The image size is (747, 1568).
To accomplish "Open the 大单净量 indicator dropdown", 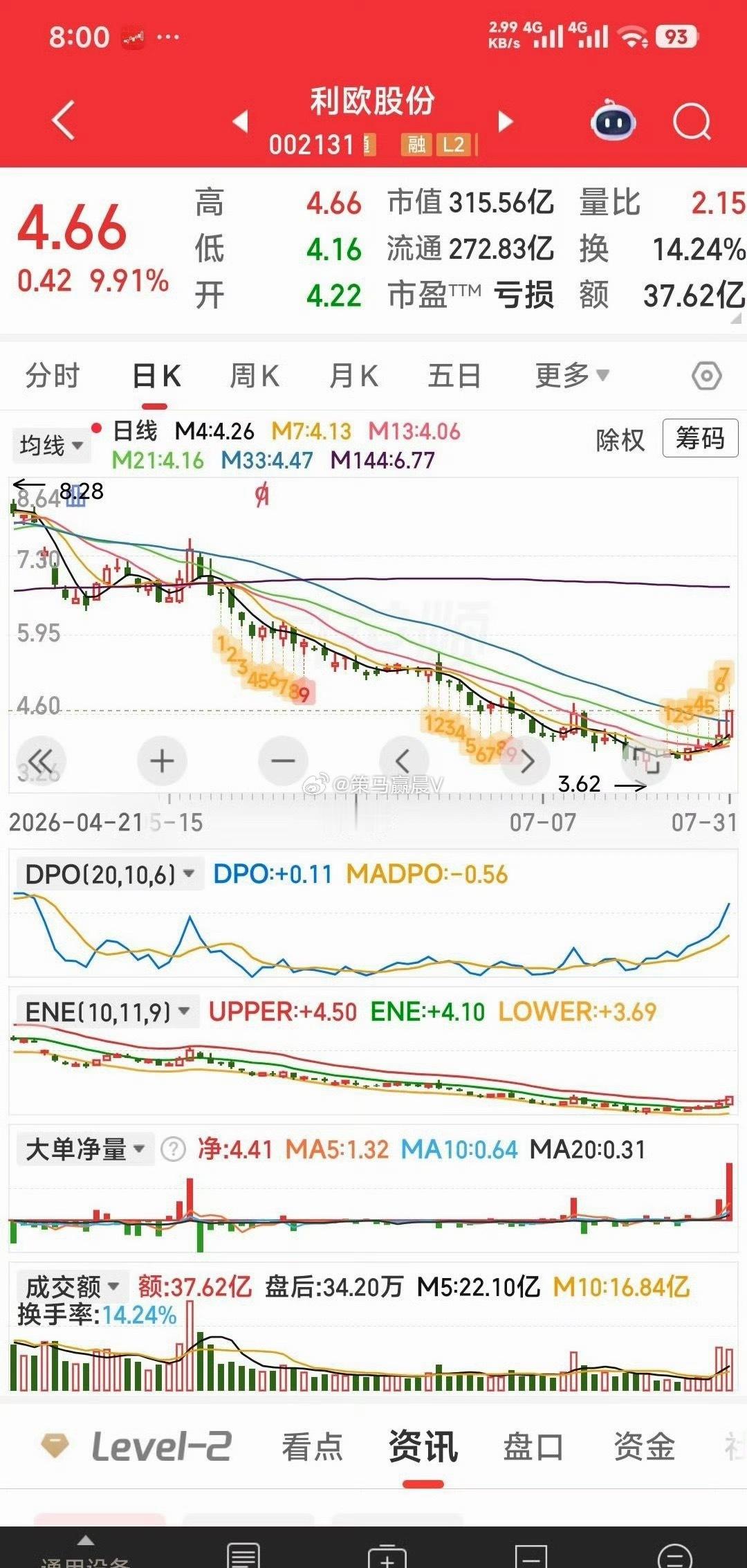I will click(84, 1149).
